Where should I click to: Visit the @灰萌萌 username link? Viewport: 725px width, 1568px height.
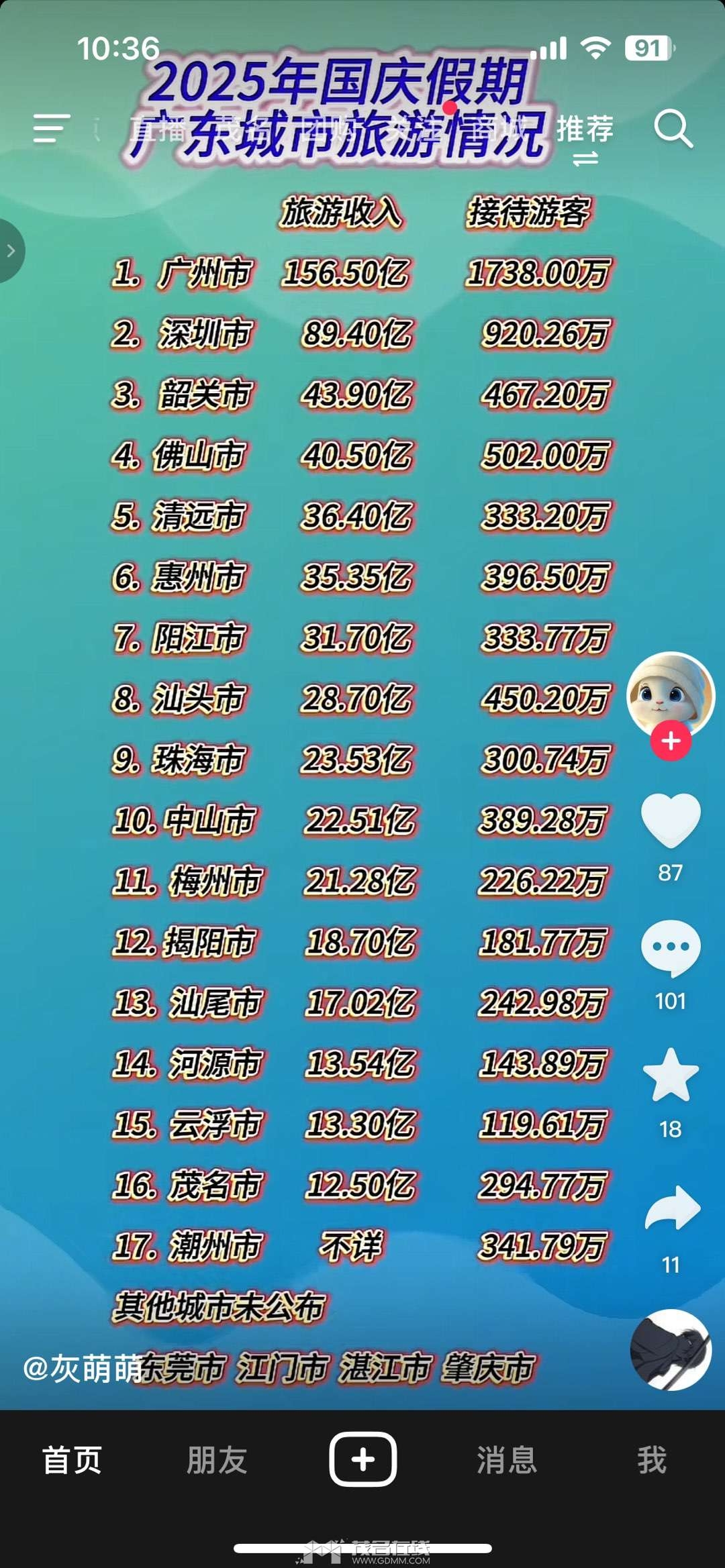click(82, 1369)
